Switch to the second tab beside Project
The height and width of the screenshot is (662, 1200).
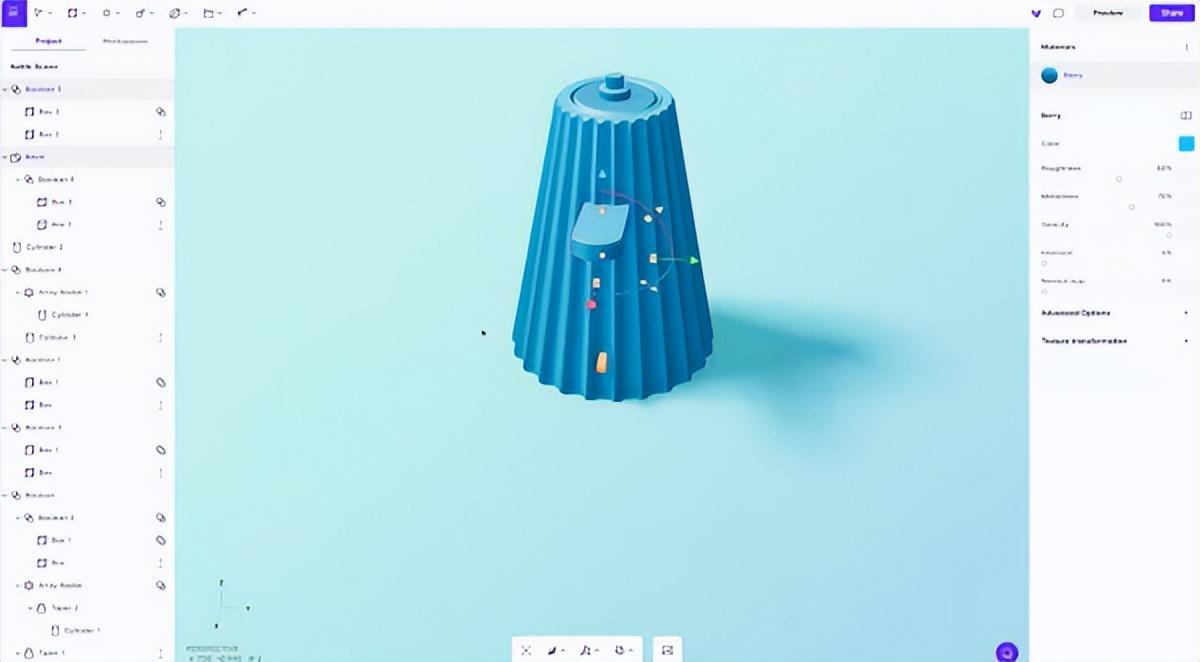pyautogui.click(x=125, y=41)
